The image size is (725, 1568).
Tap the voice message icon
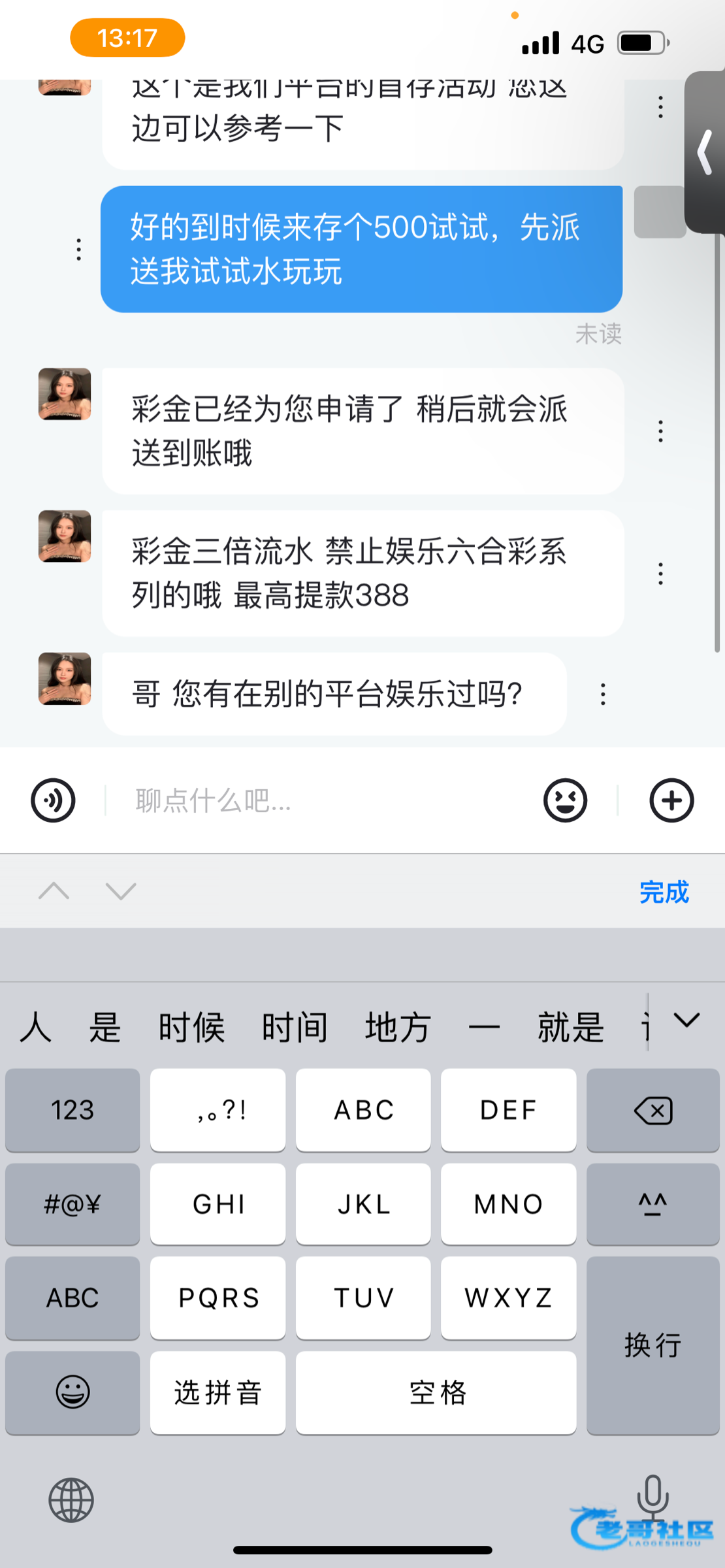tap(53, 800)
